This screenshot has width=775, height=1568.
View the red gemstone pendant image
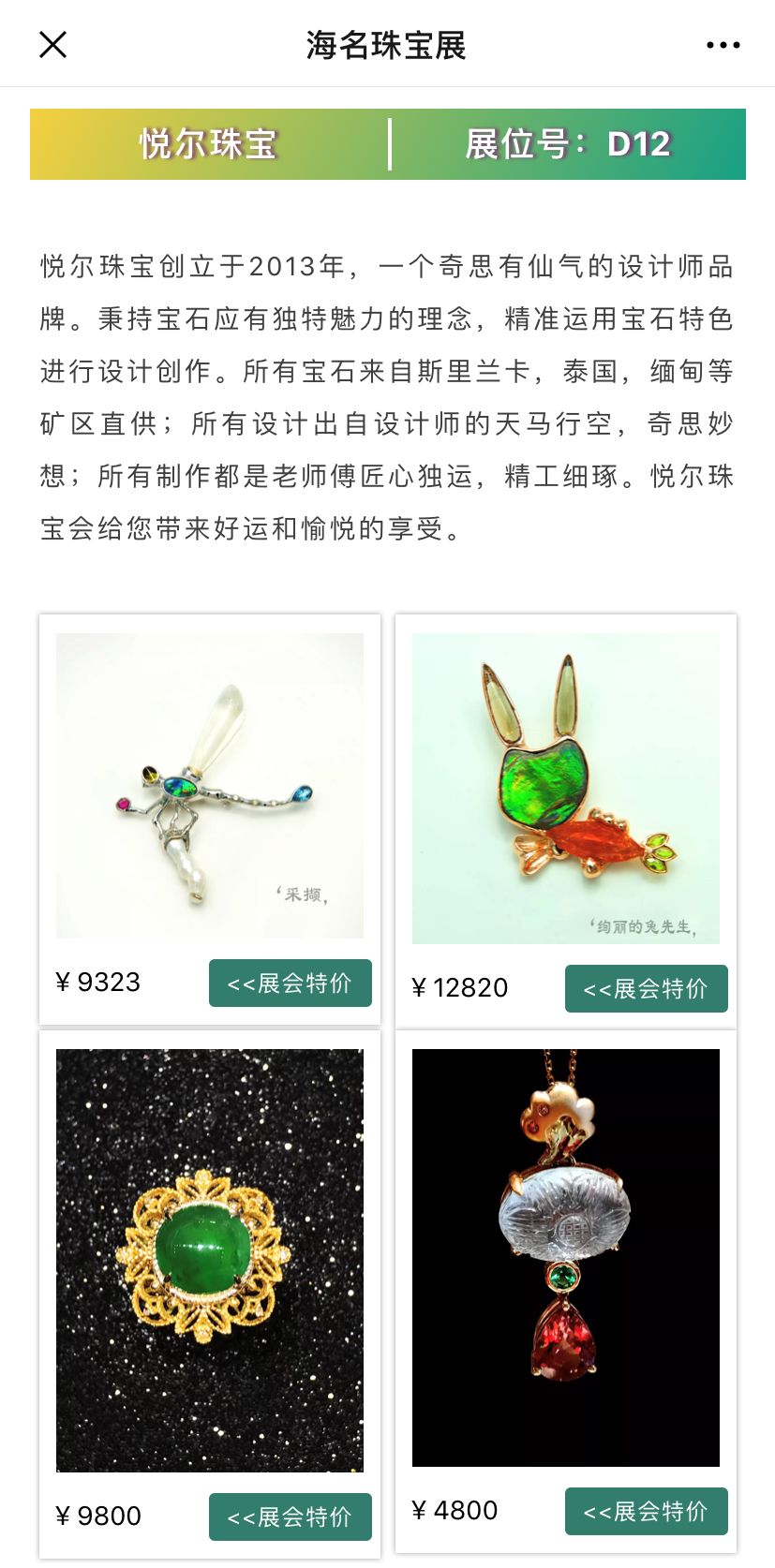[x=566, y=1258]
